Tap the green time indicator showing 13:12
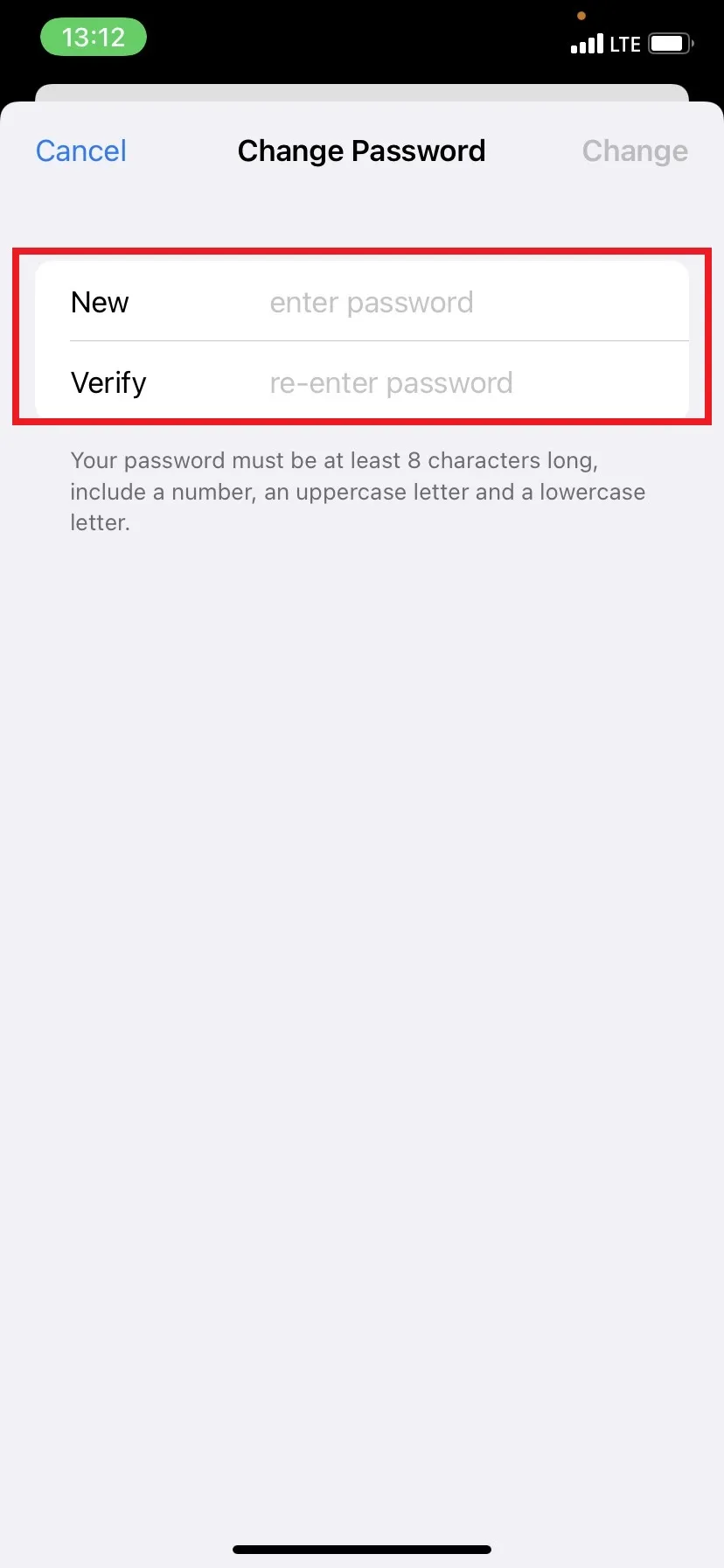724x1568 pixels. (94, 37)
